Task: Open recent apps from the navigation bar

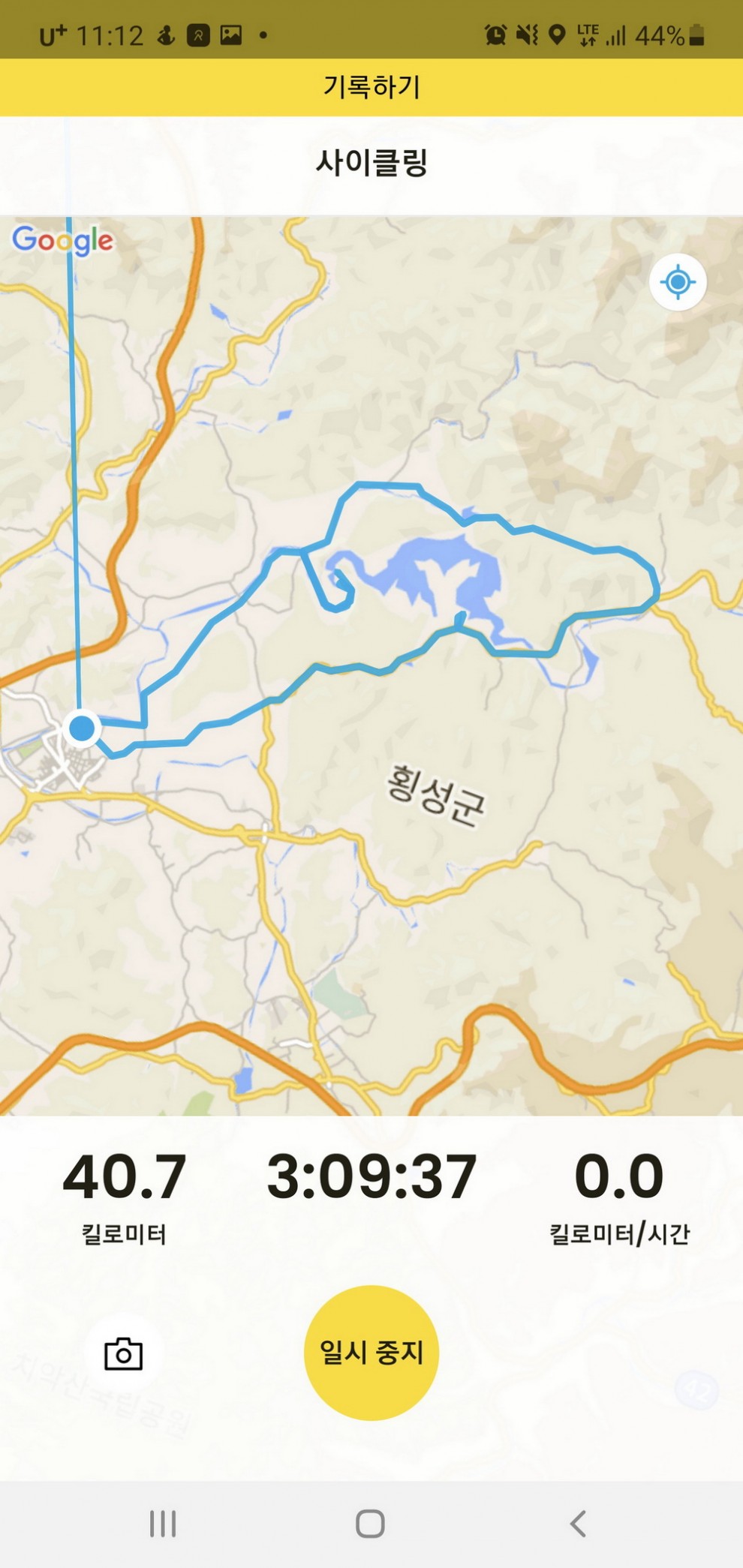Action: (x=163, y=1524)
